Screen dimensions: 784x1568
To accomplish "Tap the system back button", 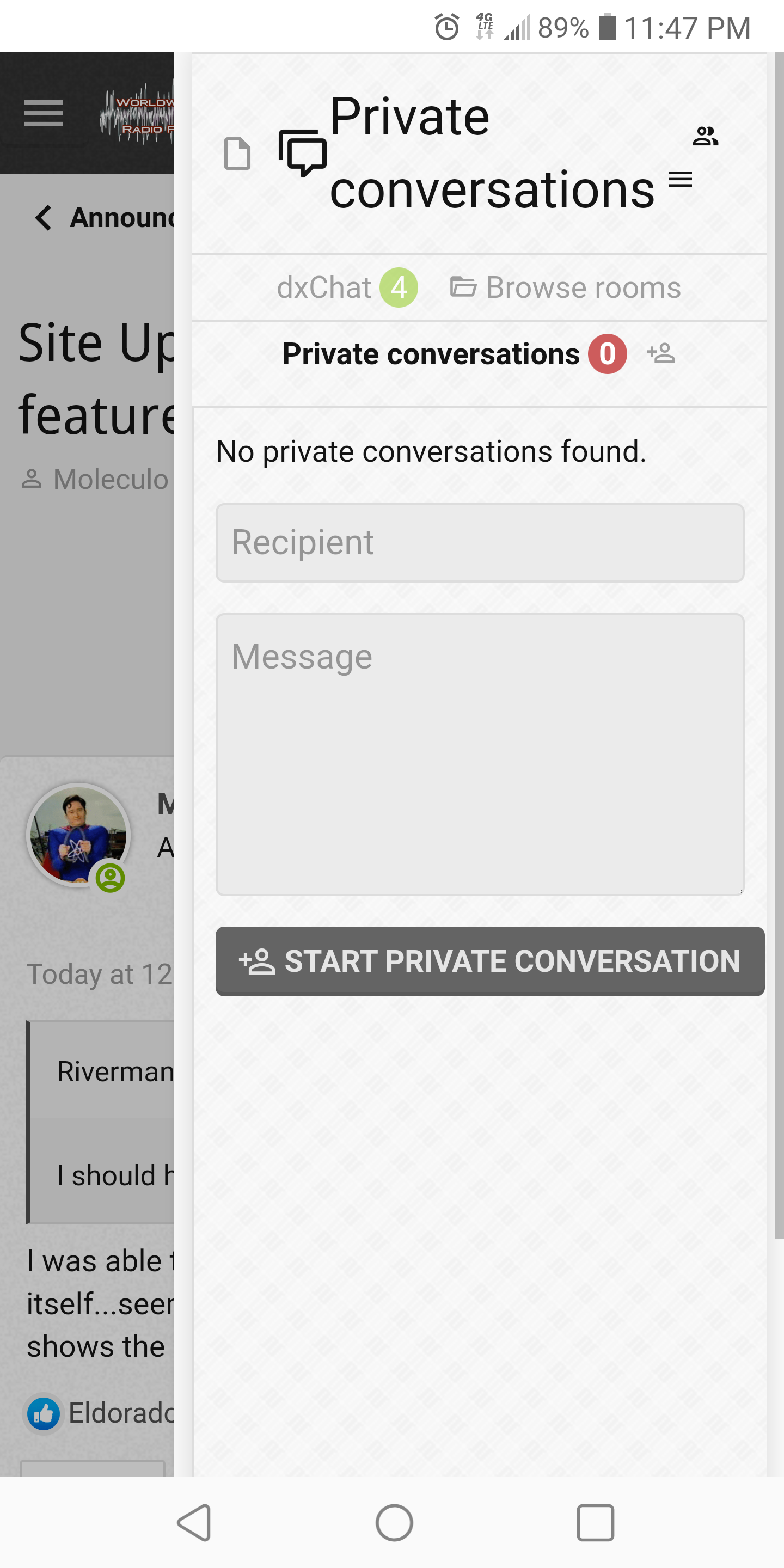I will click(x=194, y=1522).
